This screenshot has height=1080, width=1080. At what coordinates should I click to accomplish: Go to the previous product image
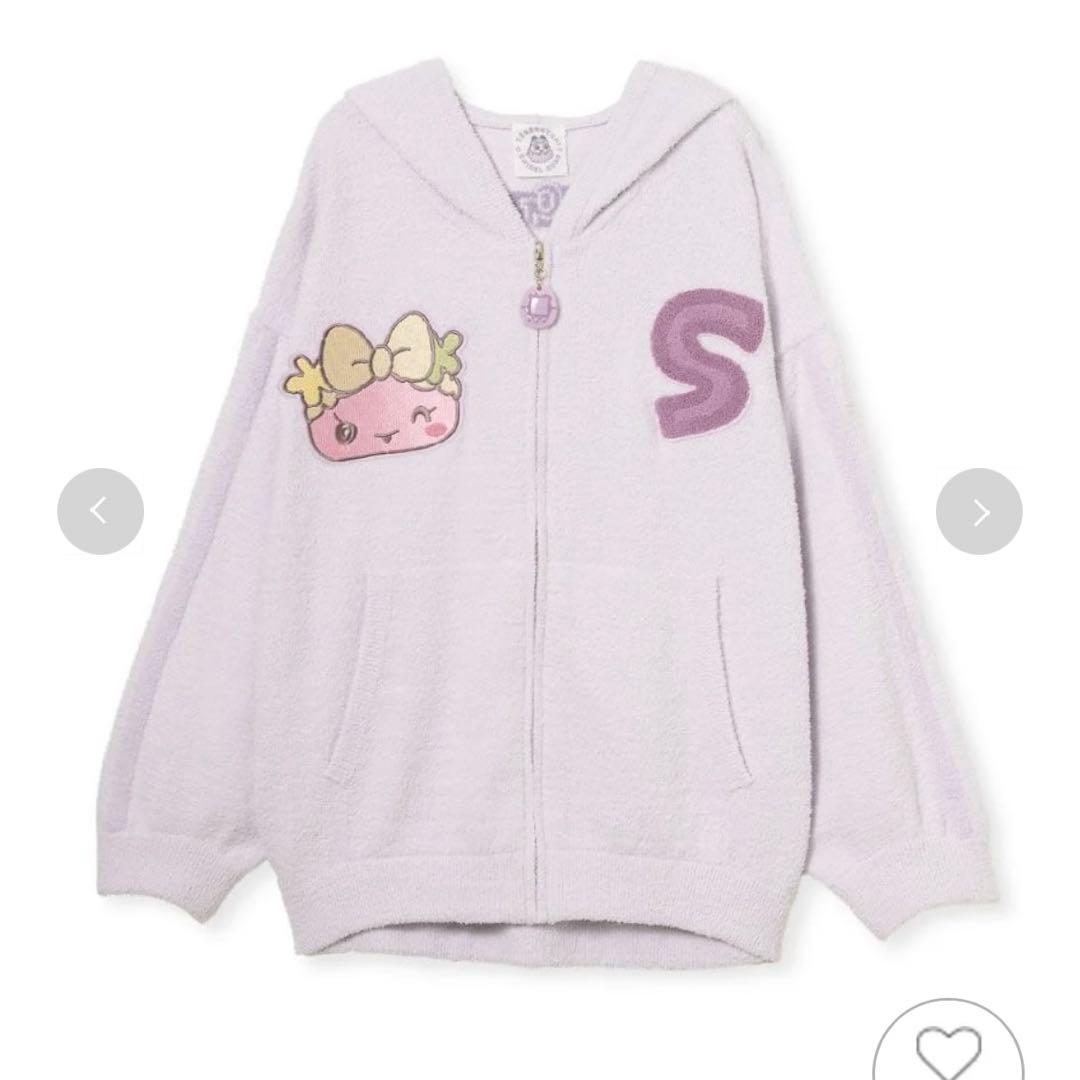coord(100,511)
